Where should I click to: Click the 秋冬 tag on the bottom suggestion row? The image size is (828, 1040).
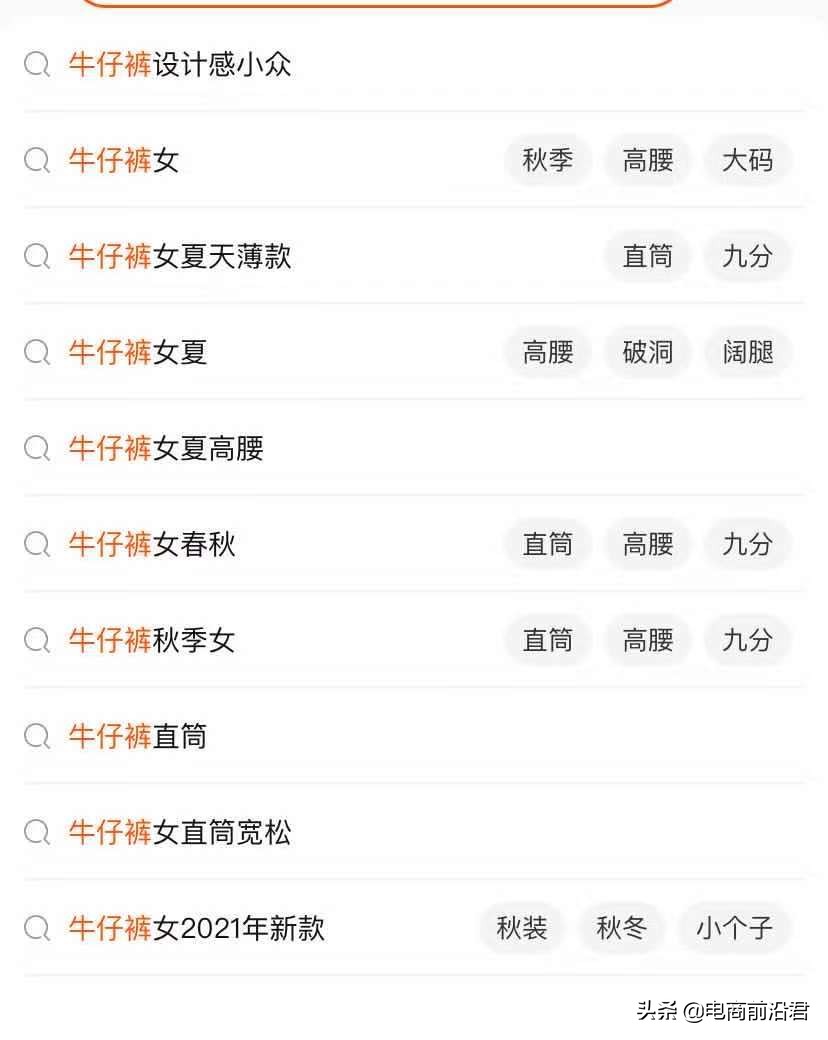pyautogui.click(x=622, y=928)
